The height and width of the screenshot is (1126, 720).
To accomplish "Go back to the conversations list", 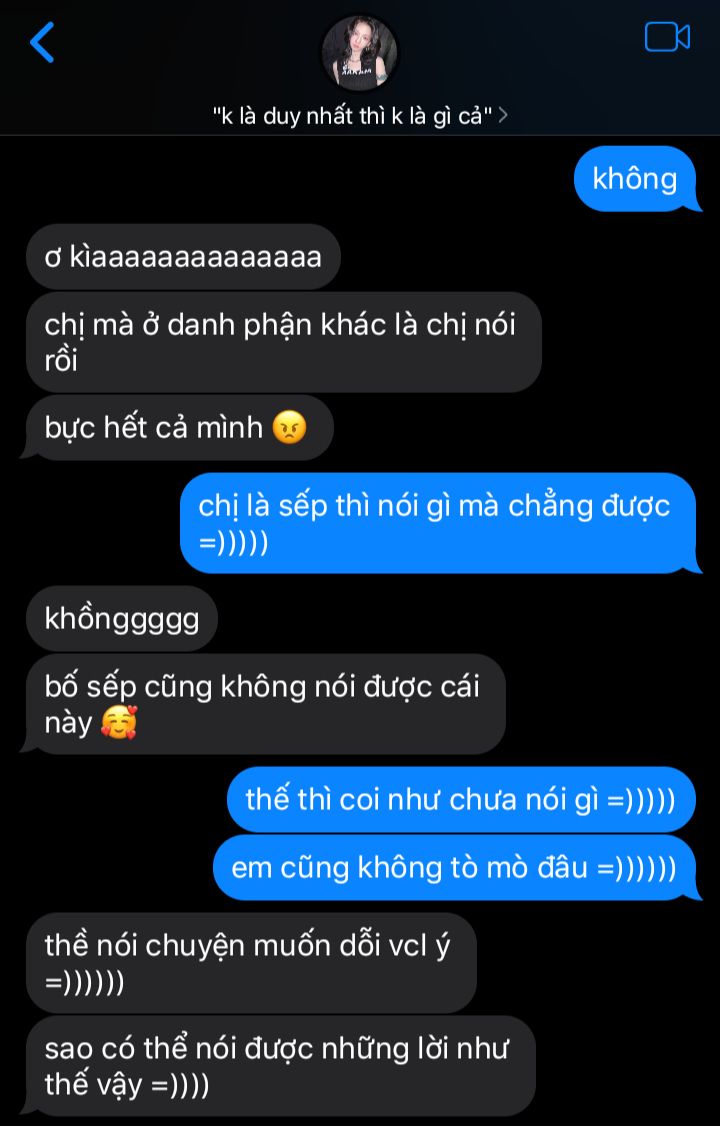I will click(42, 42).
